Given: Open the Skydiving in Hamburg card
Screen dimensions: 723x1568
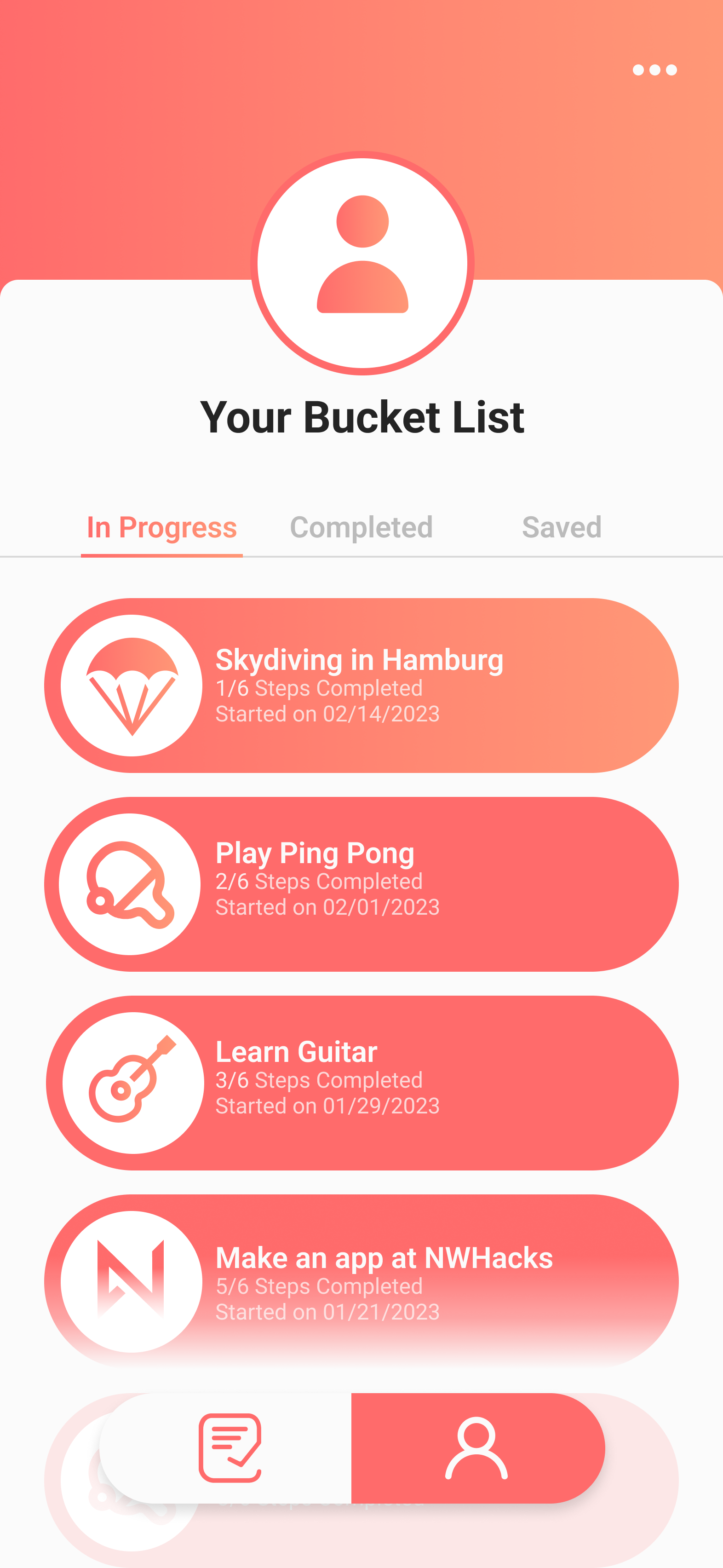Looking at the screenshot, I should coord(361,686).
